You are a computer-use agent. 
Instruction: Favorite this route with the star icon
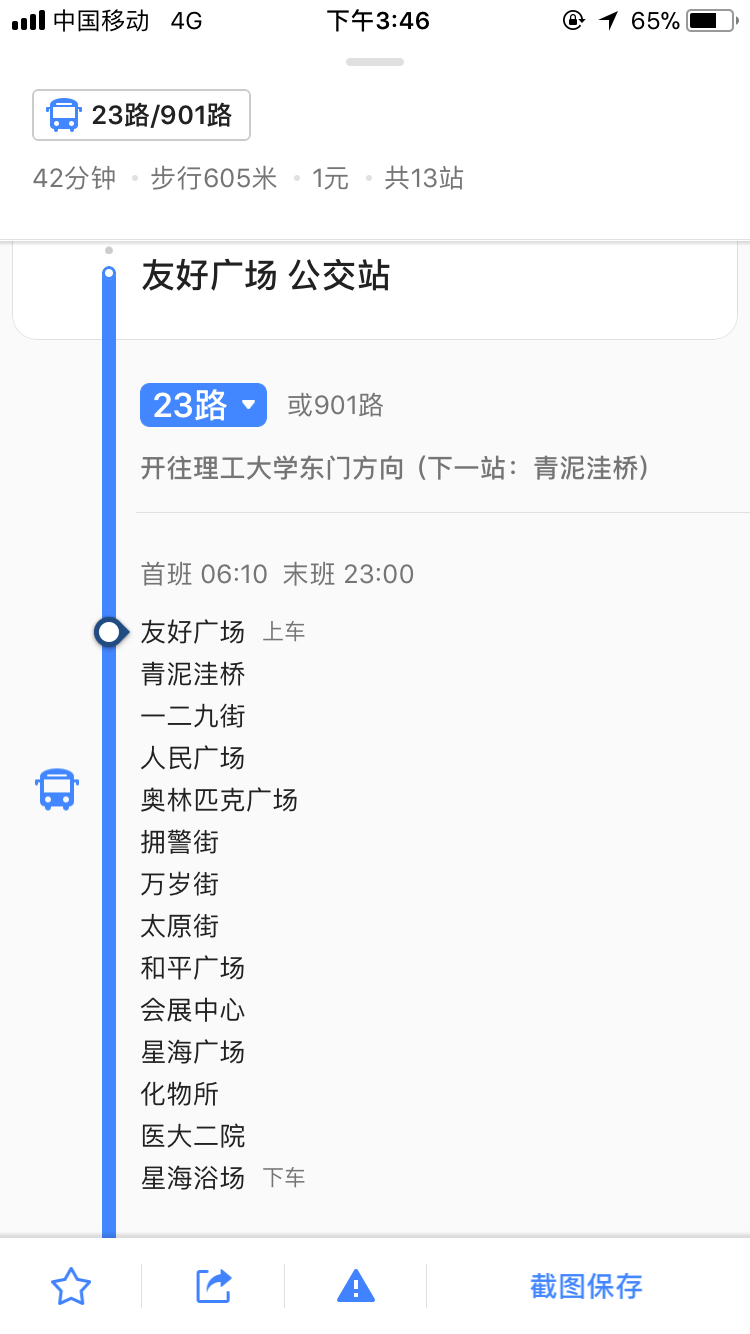(x=71, y=1286)
